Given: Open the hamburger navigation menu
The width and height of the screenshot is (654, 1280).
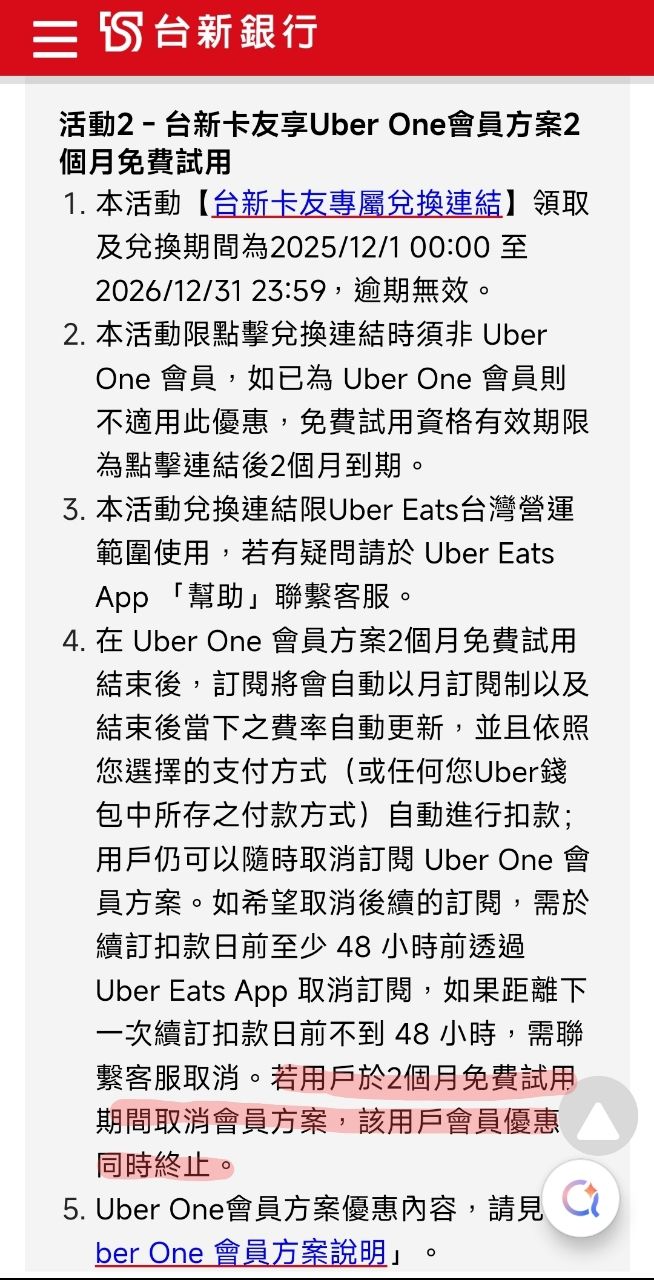Looking at the screenshot, I should point(55,36).
